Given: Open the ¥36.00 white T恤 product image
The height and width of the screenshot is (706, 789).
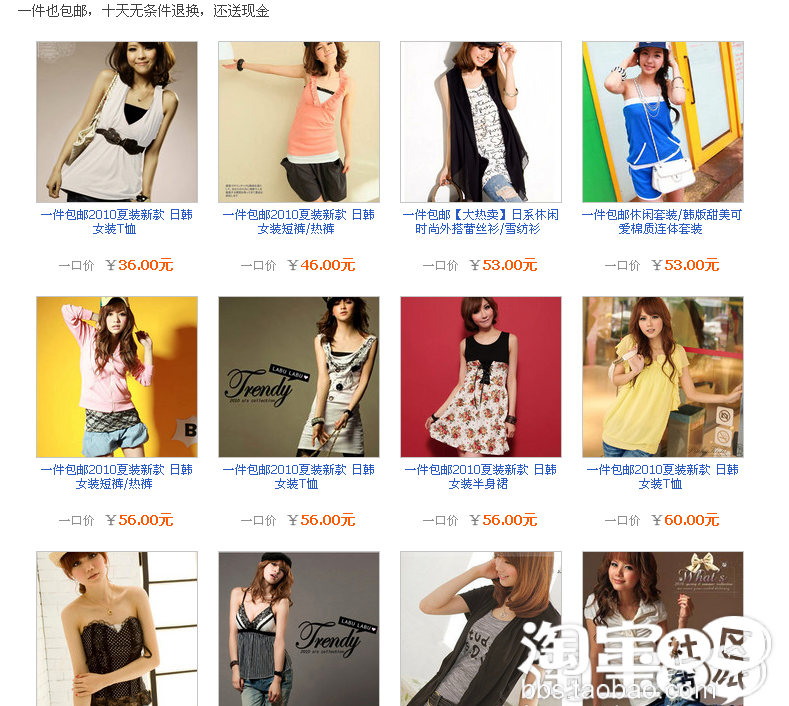Looking at the screenshot, I should coord(116,122).
